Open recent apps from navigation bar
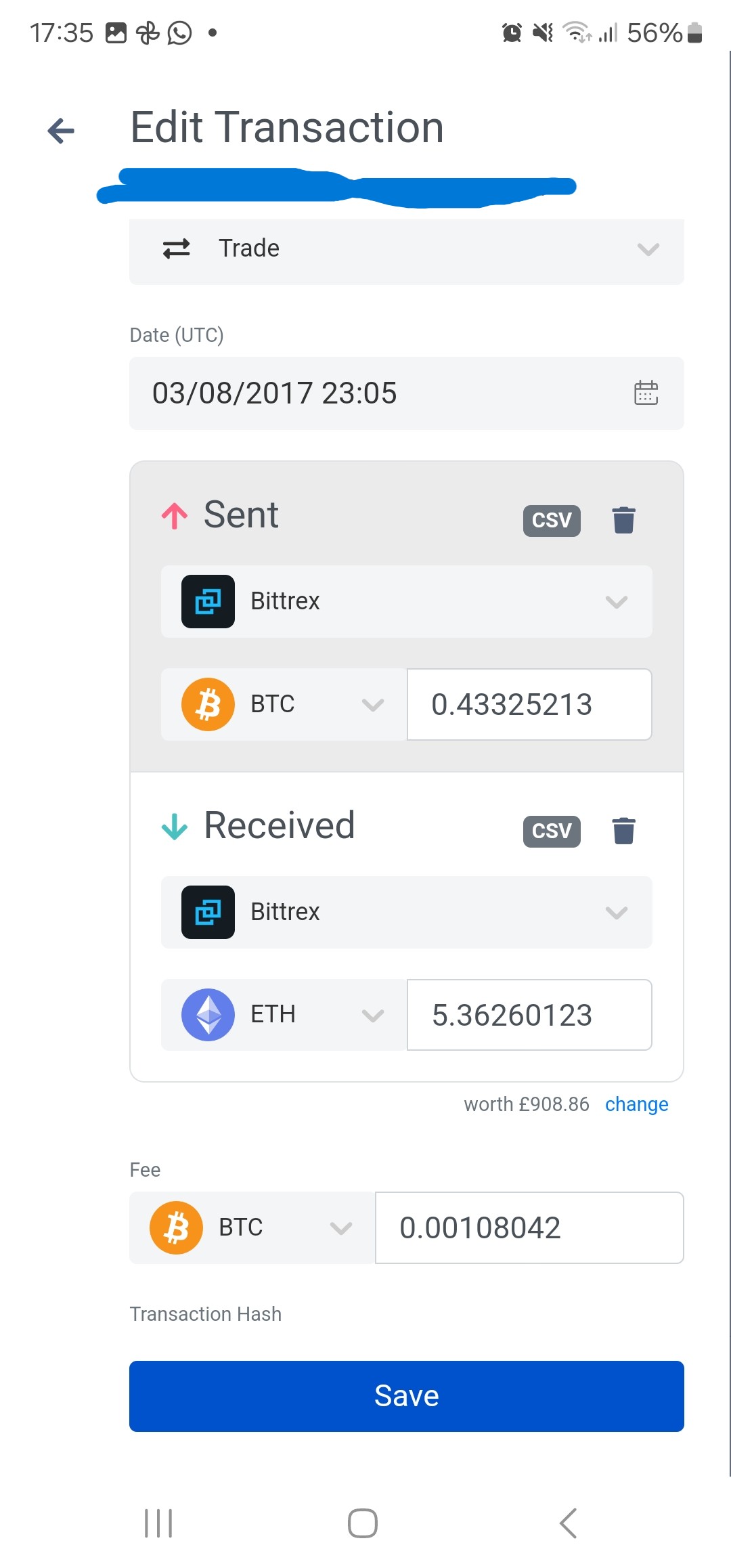Viewport: 731px width, 1568px height. [158, 1523]
